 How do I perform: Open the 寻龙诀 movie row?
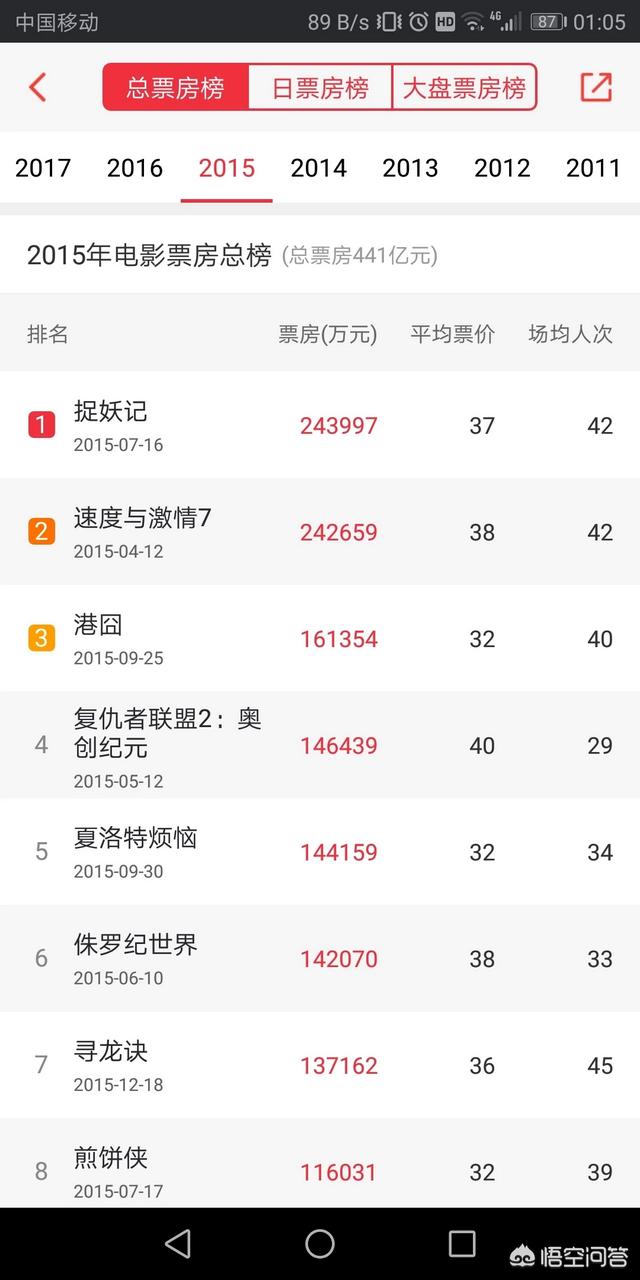tap(320, 1065)
